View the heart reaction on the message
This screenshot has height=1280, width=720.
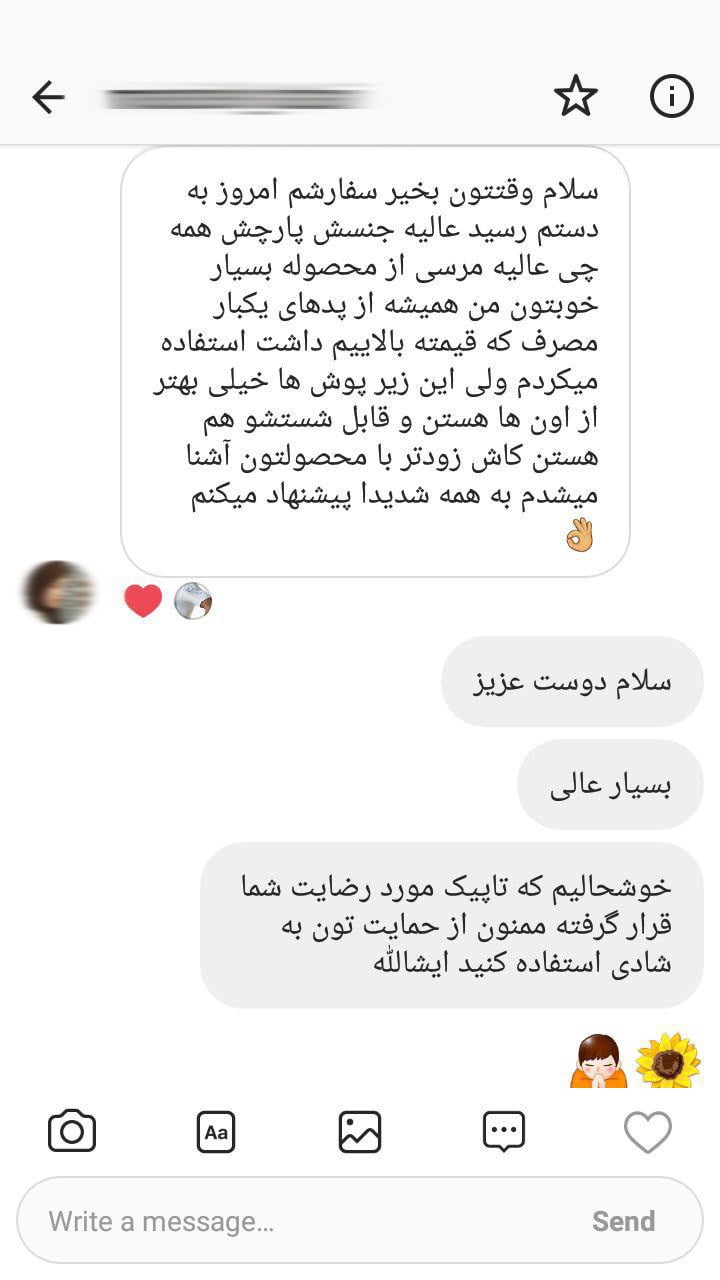pos(143,601)
